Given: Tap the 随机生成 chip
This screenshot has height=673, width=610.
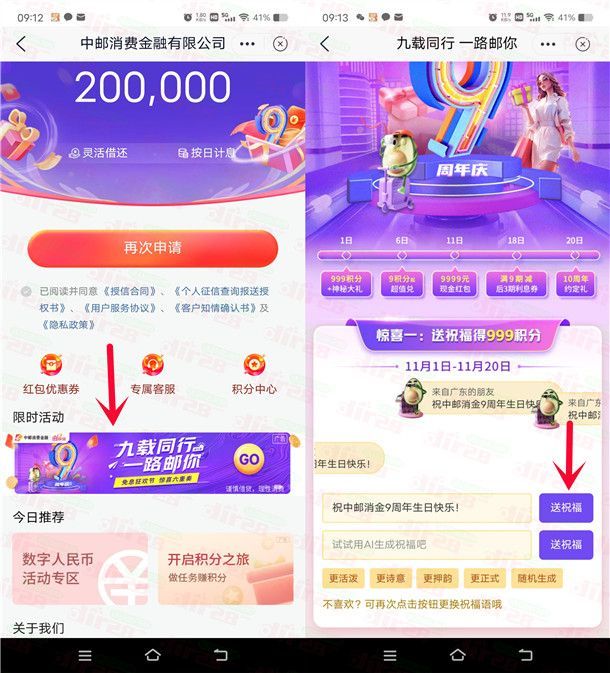Looking at the screenshot, I should (538, 577).
